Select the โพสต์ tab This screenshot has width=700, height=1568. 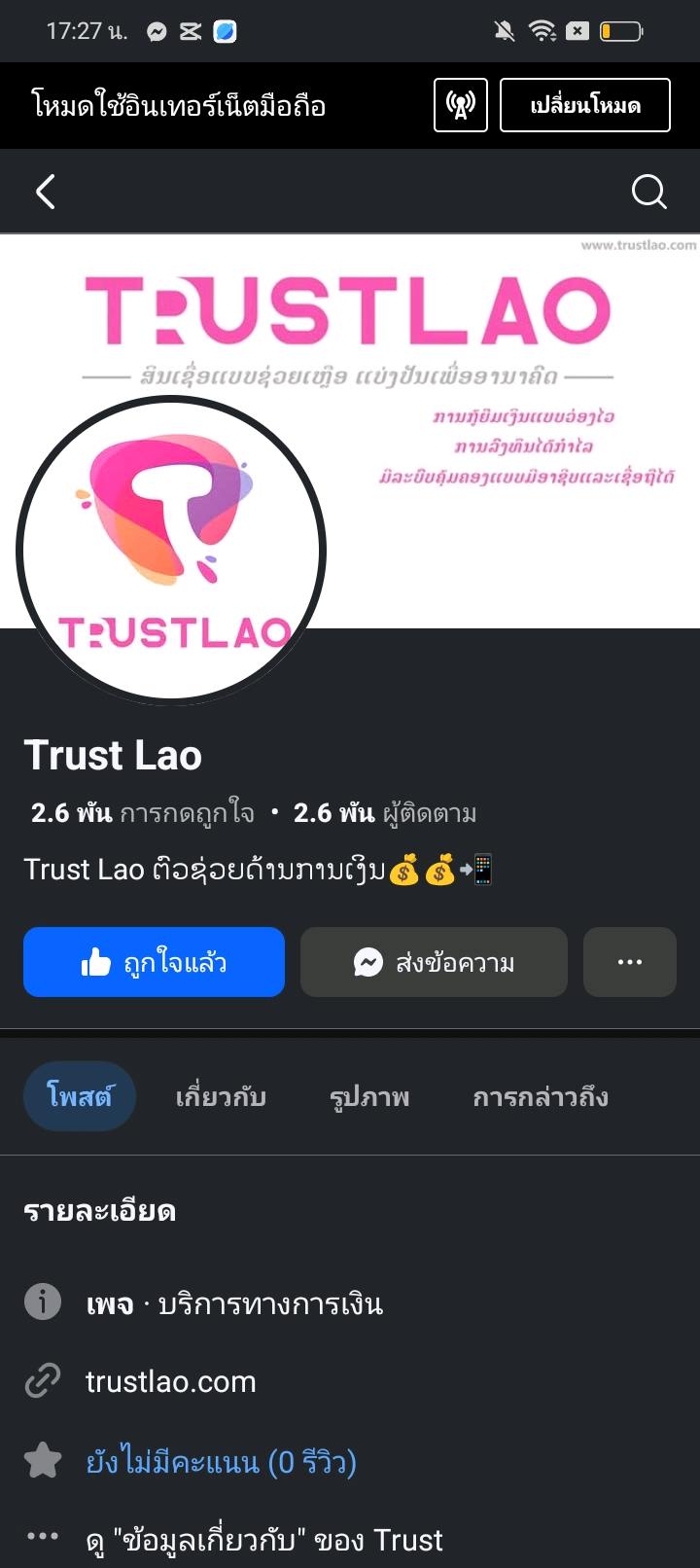point(79,1096)
